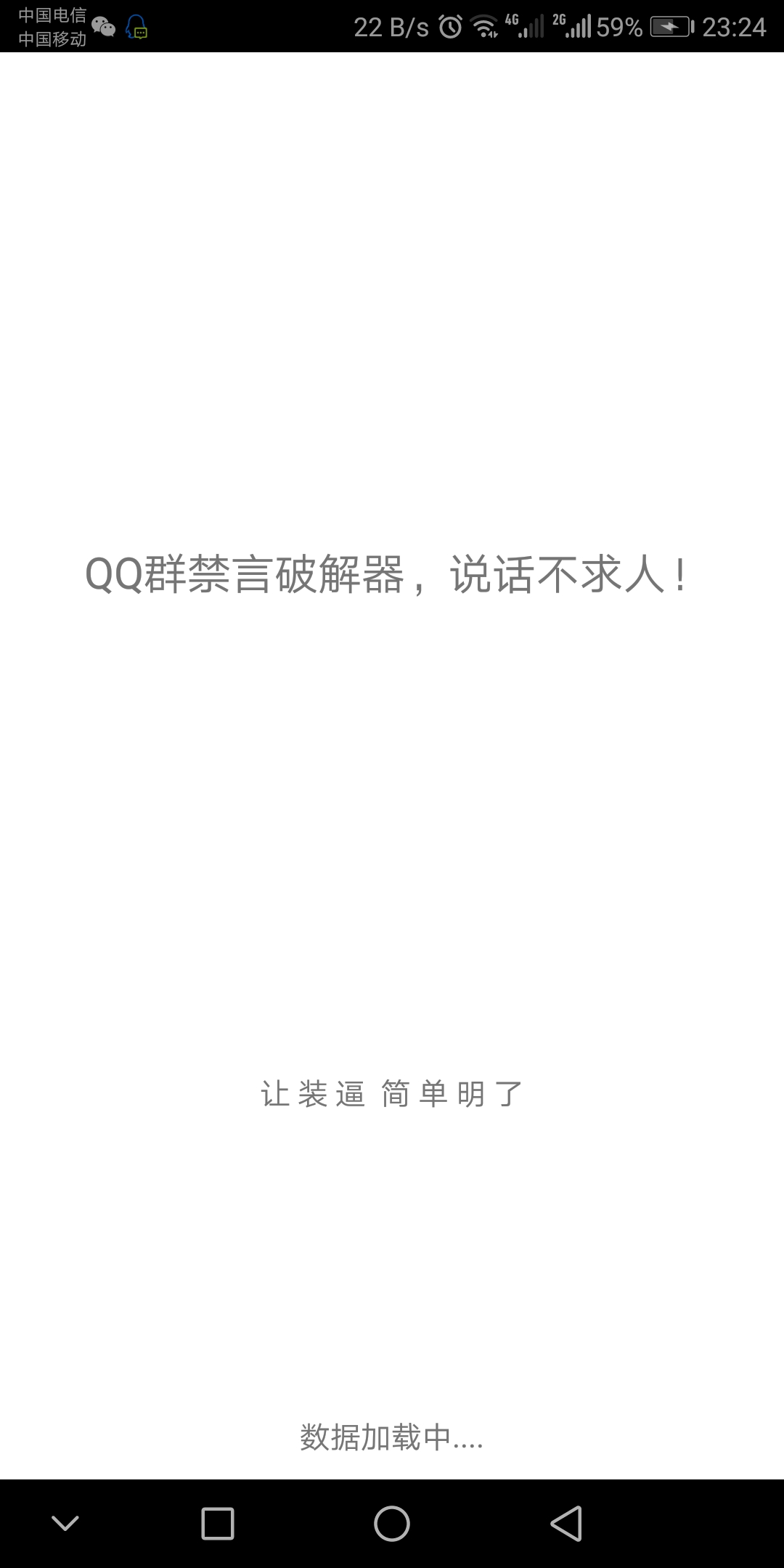This screenshot has height=1568, width=784.
Task: Hide the navigation bar with the chevron
Action: (x=65, y=1523)
